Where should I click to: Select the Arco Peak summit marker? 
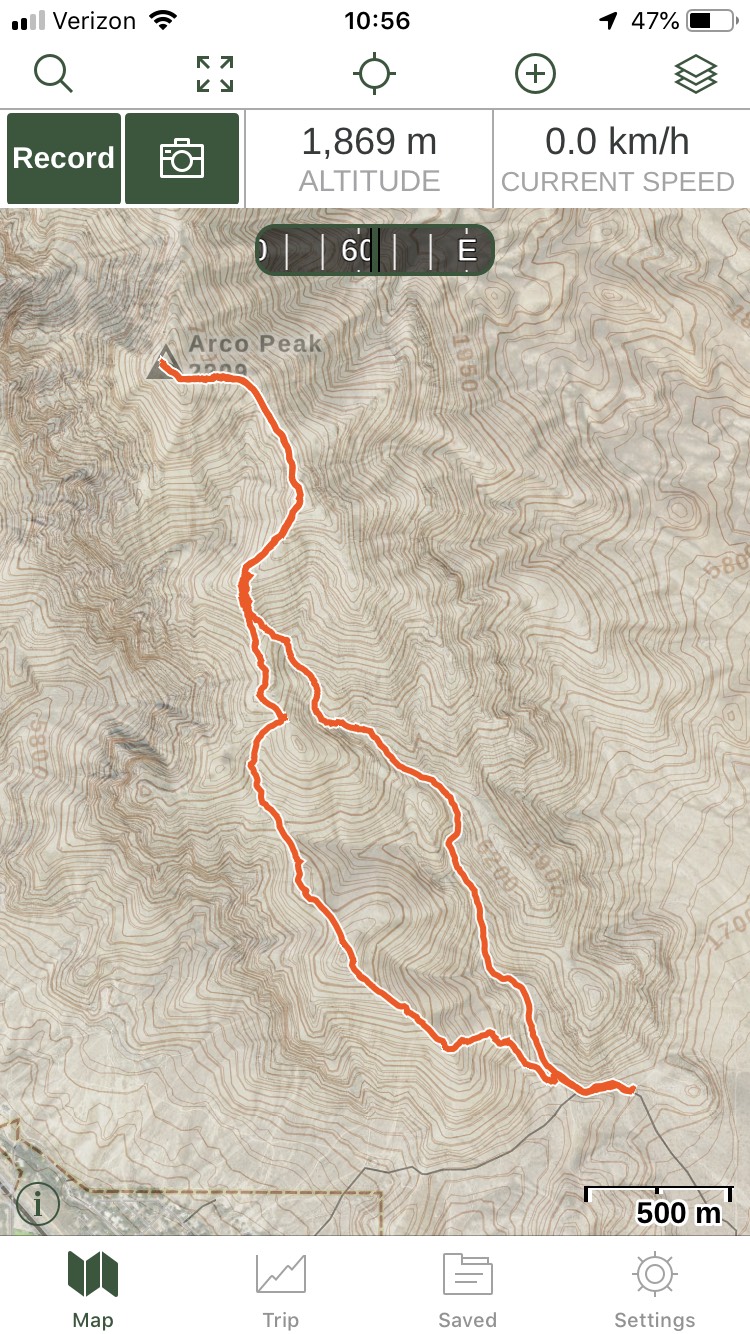pos(162,362)
